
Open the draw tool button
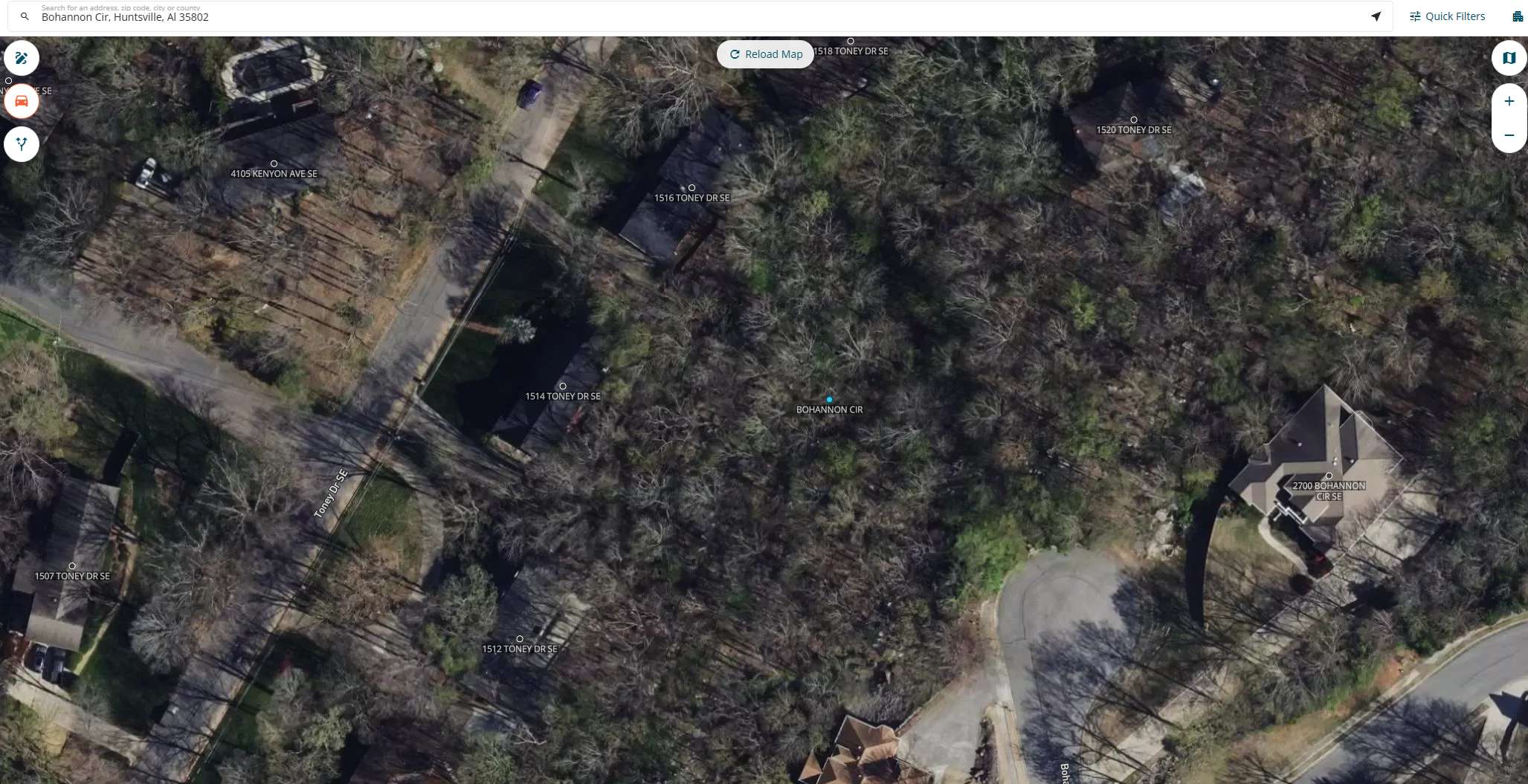[x=22, y=58]
